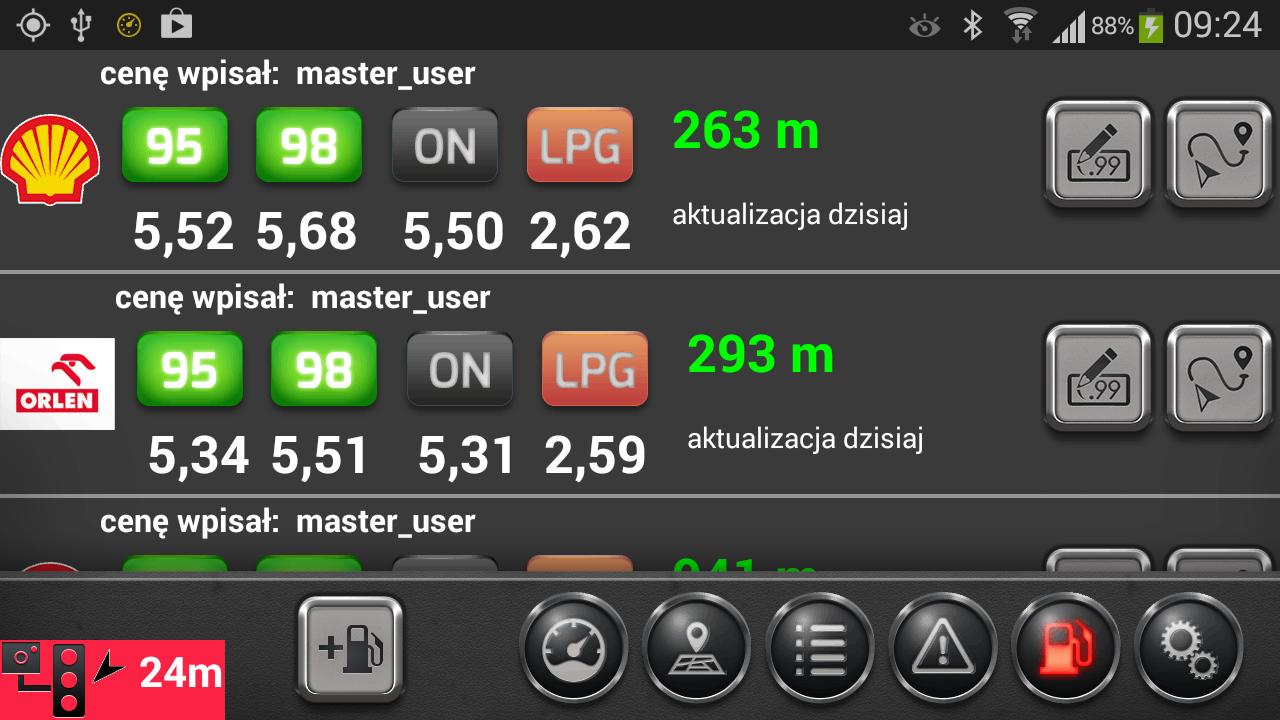Edit fuel prices for the Orlen station
This screenshot has height=720, width=1280.
(1097, 375)
